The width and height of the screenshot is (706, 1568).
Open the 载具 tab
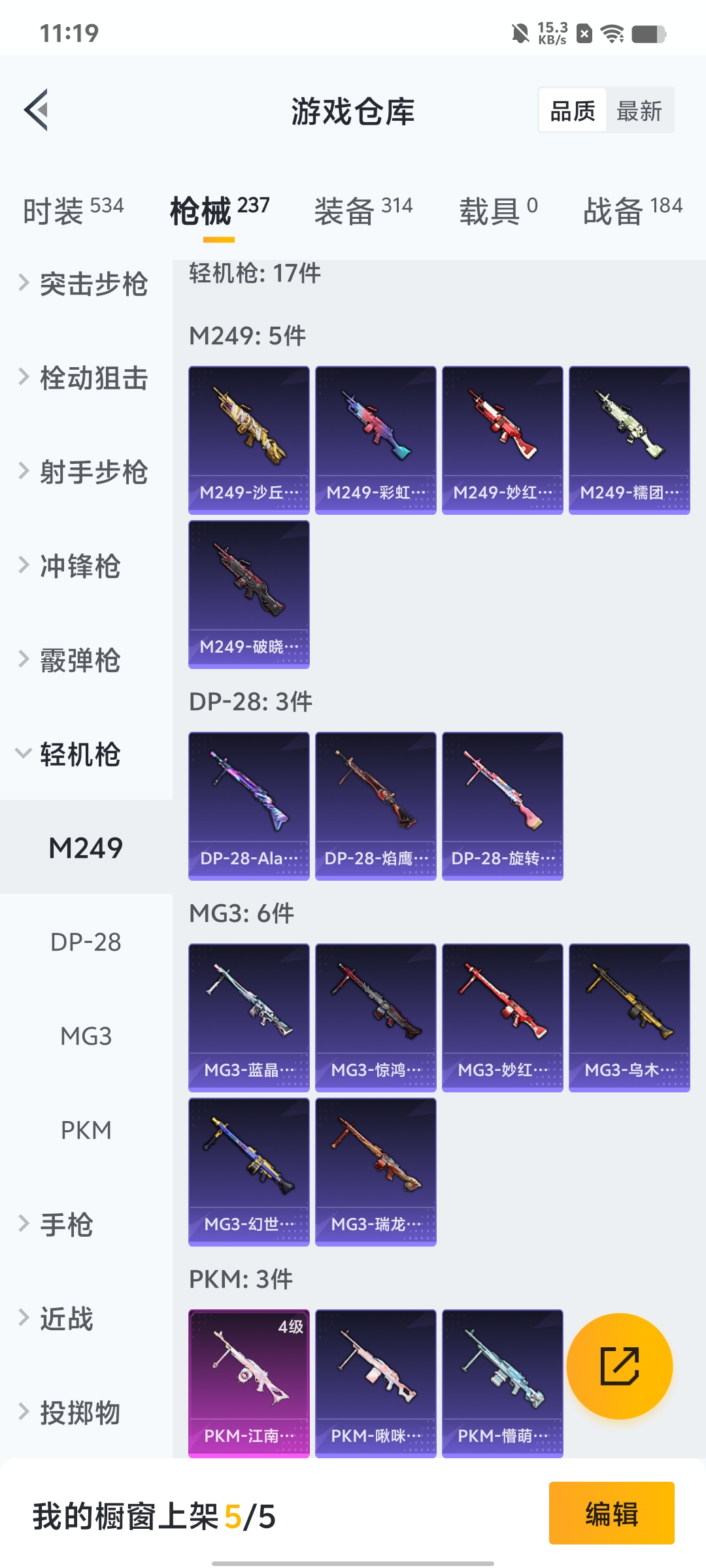[498, 210]
